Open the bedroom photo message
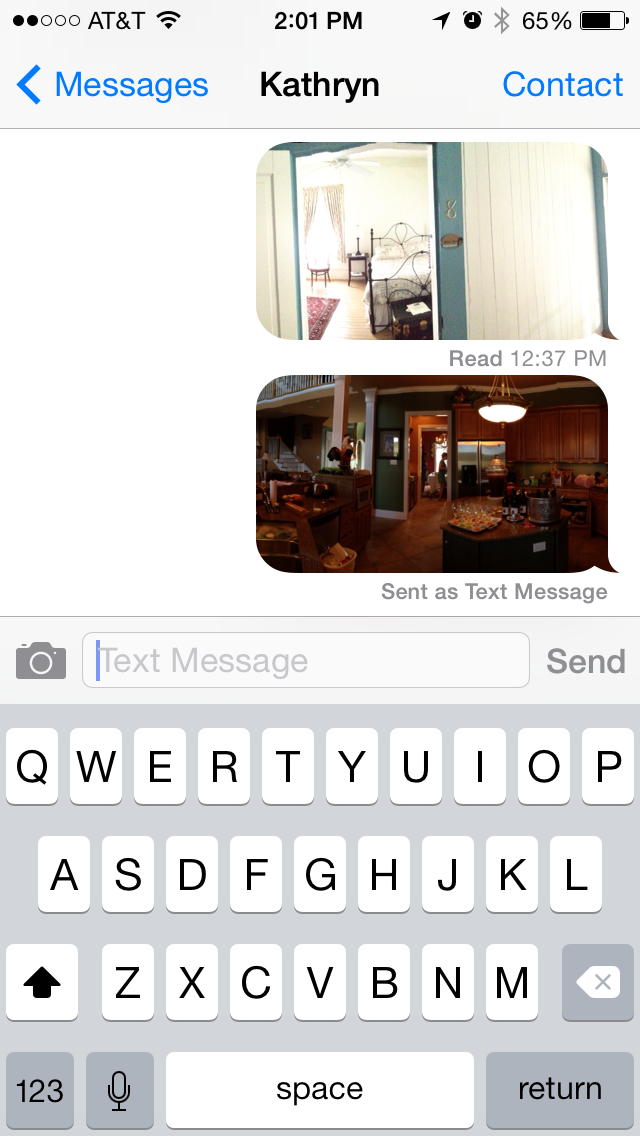This screenshot has width=640, height=1136. 431,241
